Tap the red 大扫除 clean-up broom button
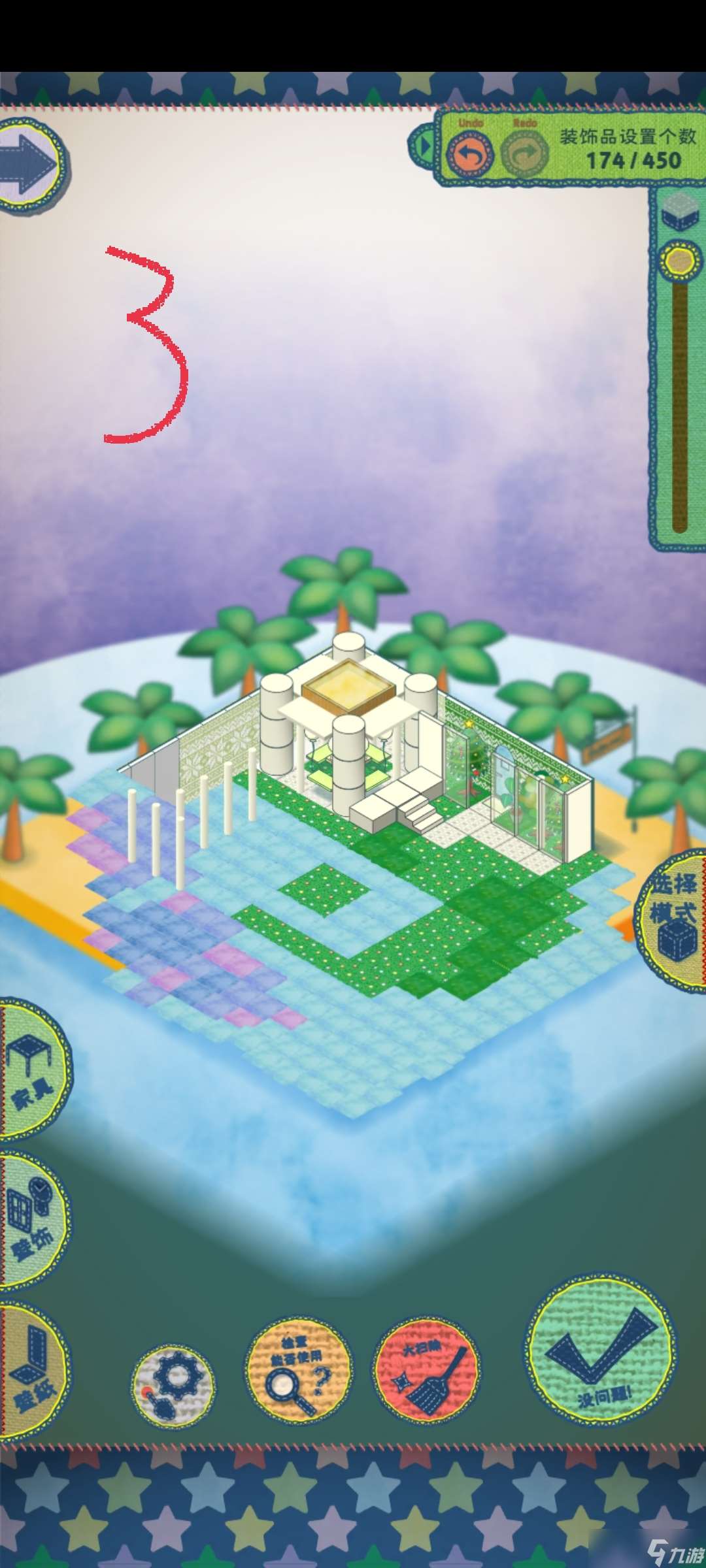Image resolution: width=706 pixels, height=1568 pixels. (426, 1369)
